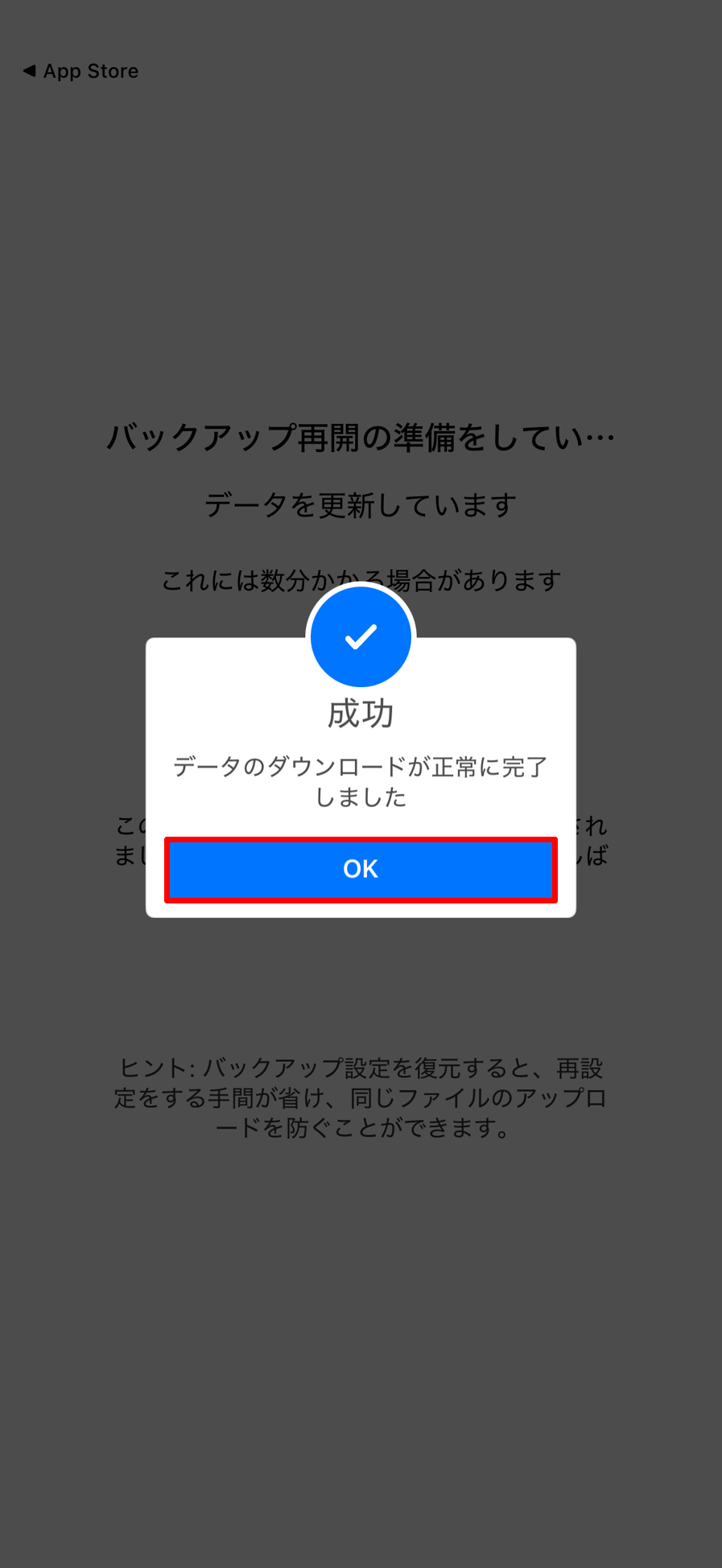Click the バックアップ再開 heading text

pyautogui.click(x=361, y=434)
